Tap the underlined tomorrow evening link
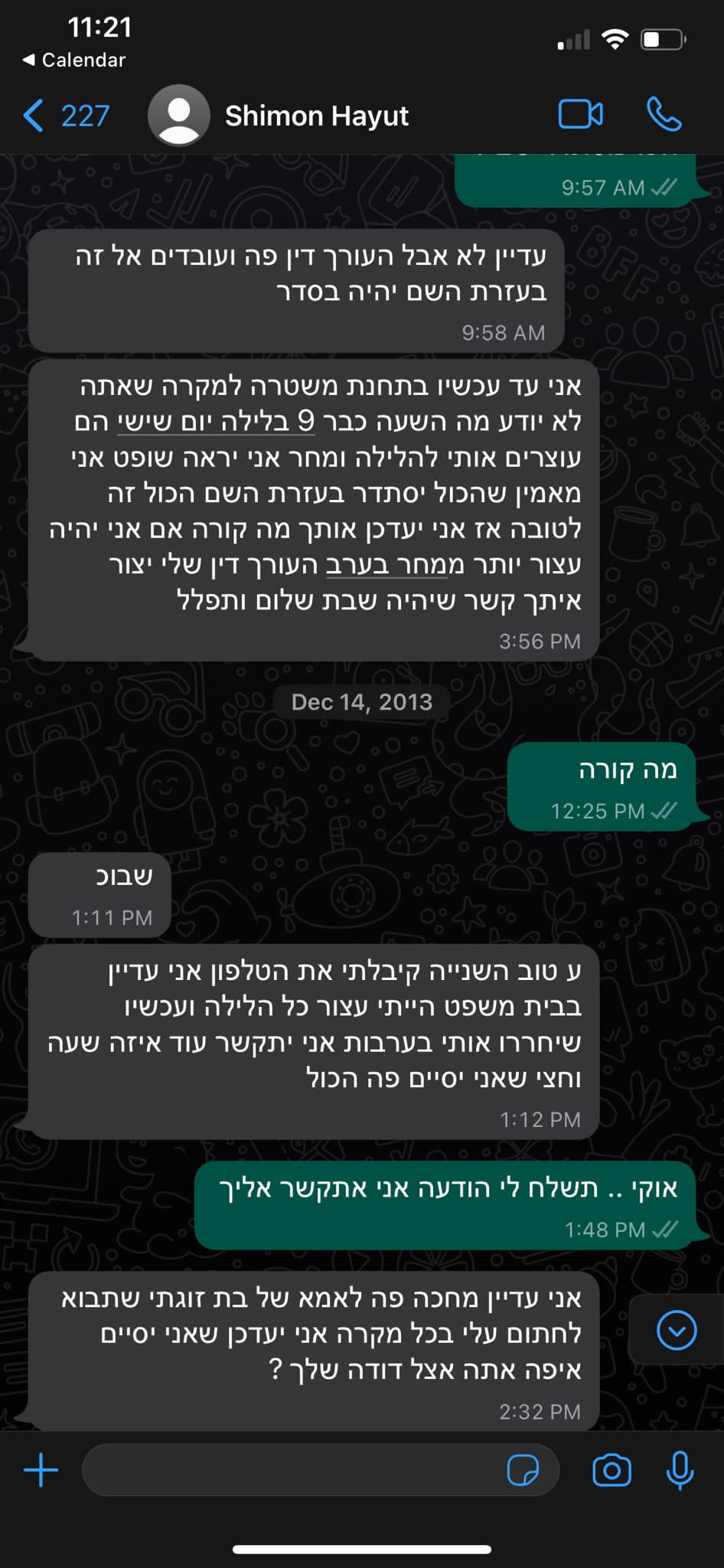 395,565
